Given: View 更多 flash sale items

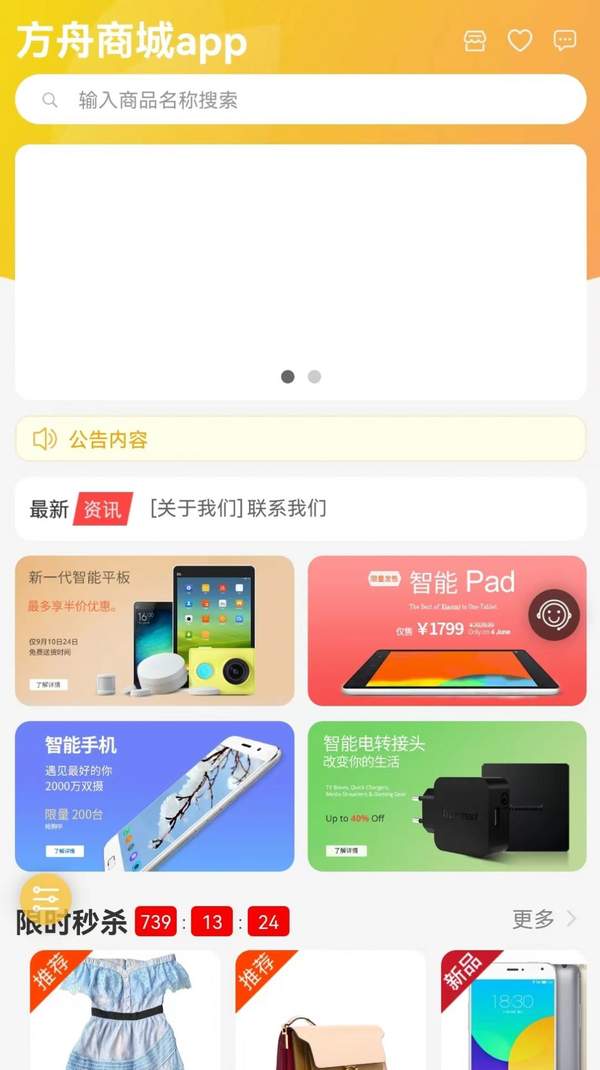Looking at the screenshot, I should [544, 919].
